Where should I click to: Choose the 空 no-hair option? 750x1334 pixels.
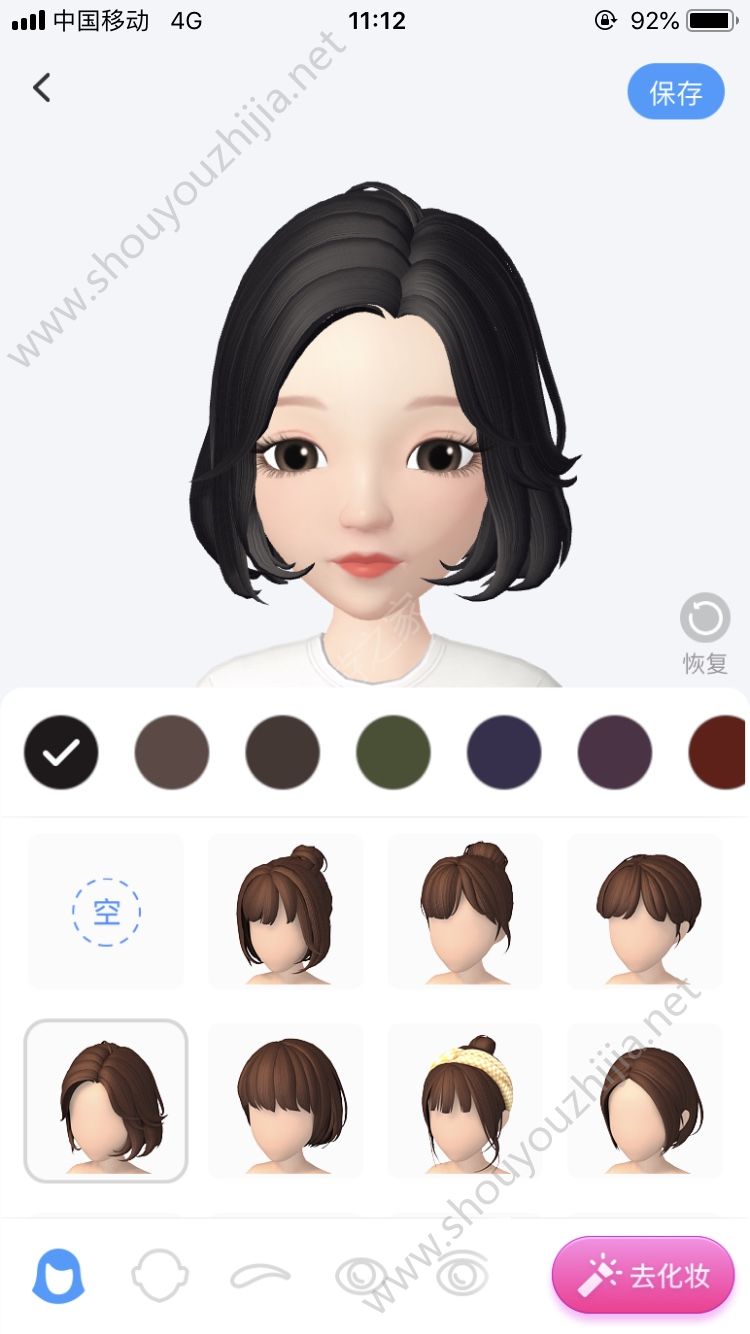[106, 912]
